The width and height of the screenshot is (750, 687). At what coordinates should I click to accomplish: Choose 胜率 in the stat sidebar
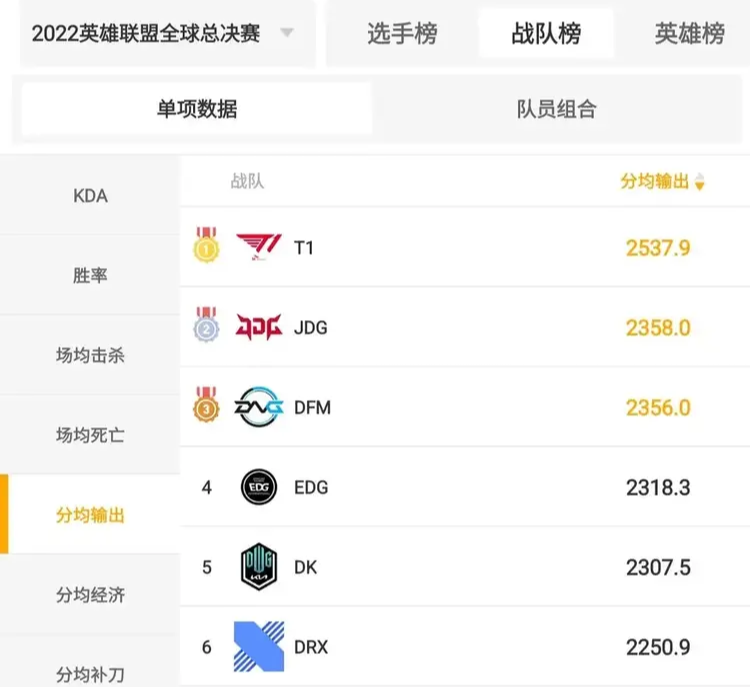point(90,275)
